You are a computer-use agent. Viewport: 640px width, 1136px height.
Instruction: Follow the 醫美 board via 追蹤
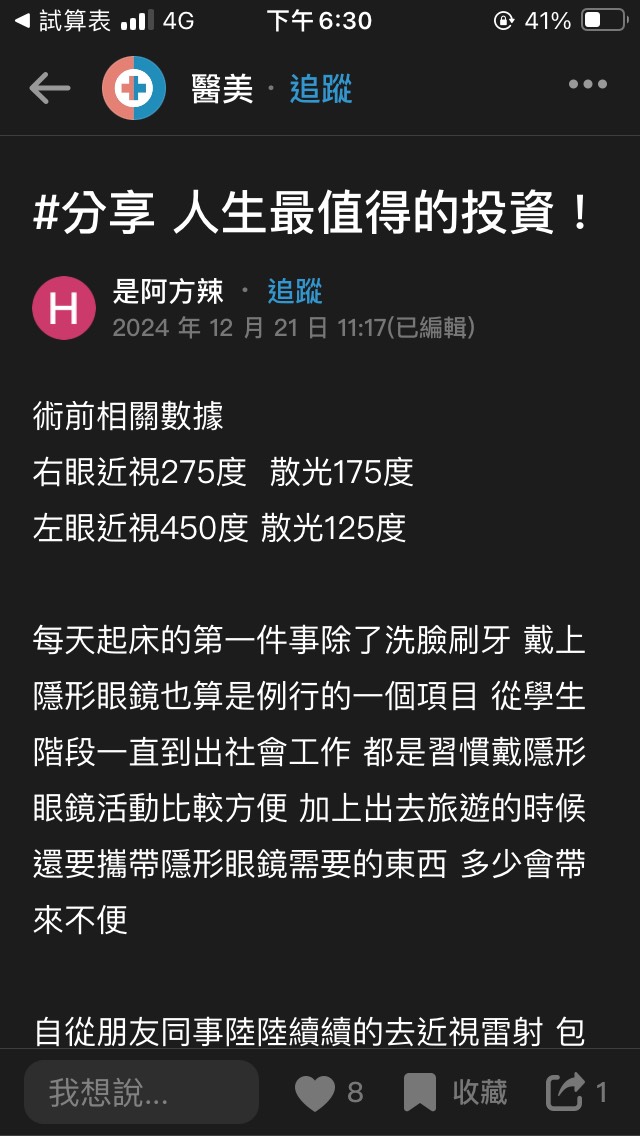[x=321, y=89]
